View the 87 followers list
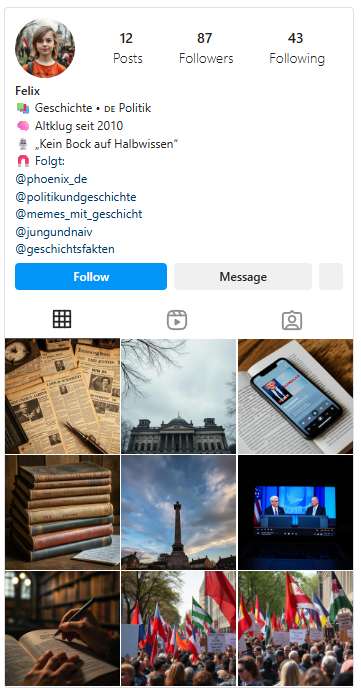The width and height of the screenshot is (361, 690). (206, 48)
